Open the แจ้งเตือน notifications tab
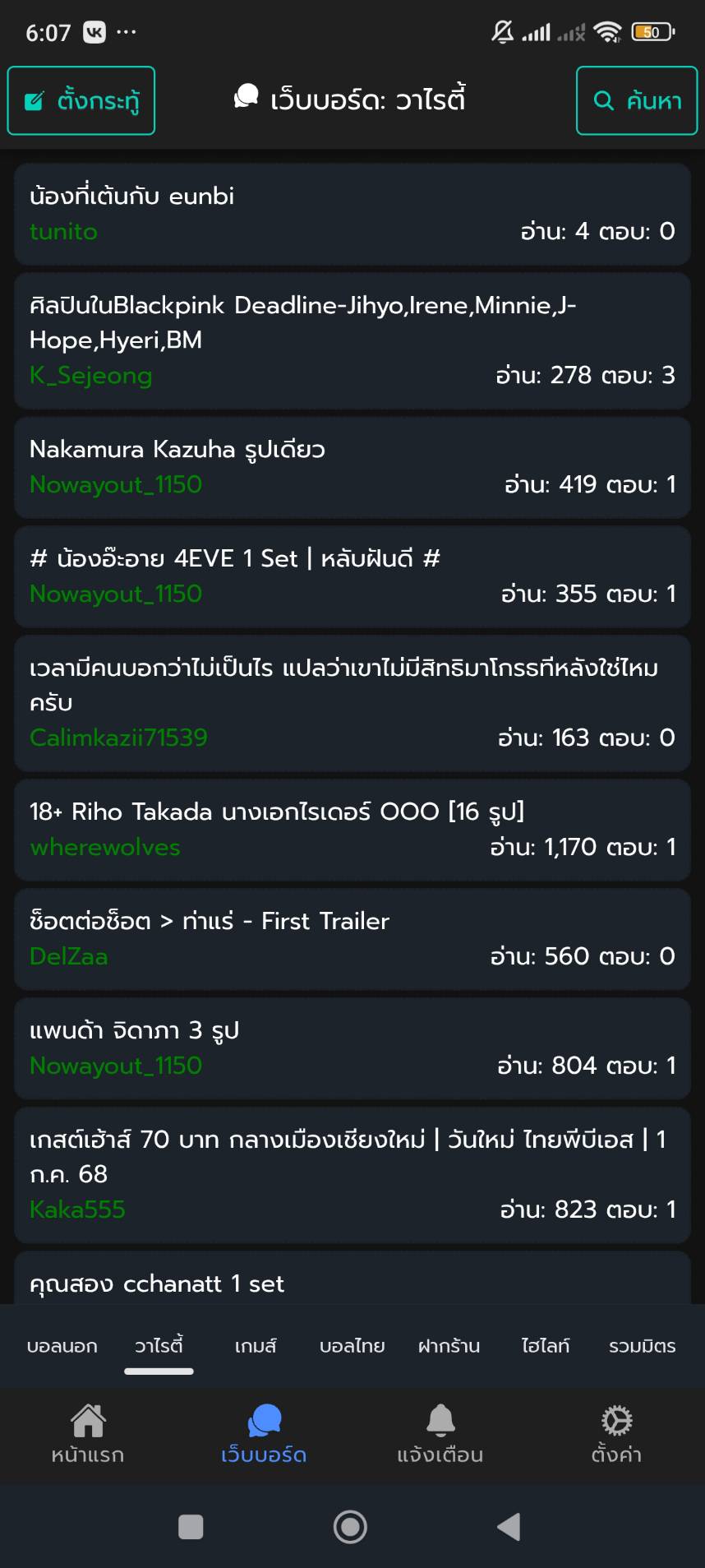The image size is (705, 1568). click(x=440, y=1435)
